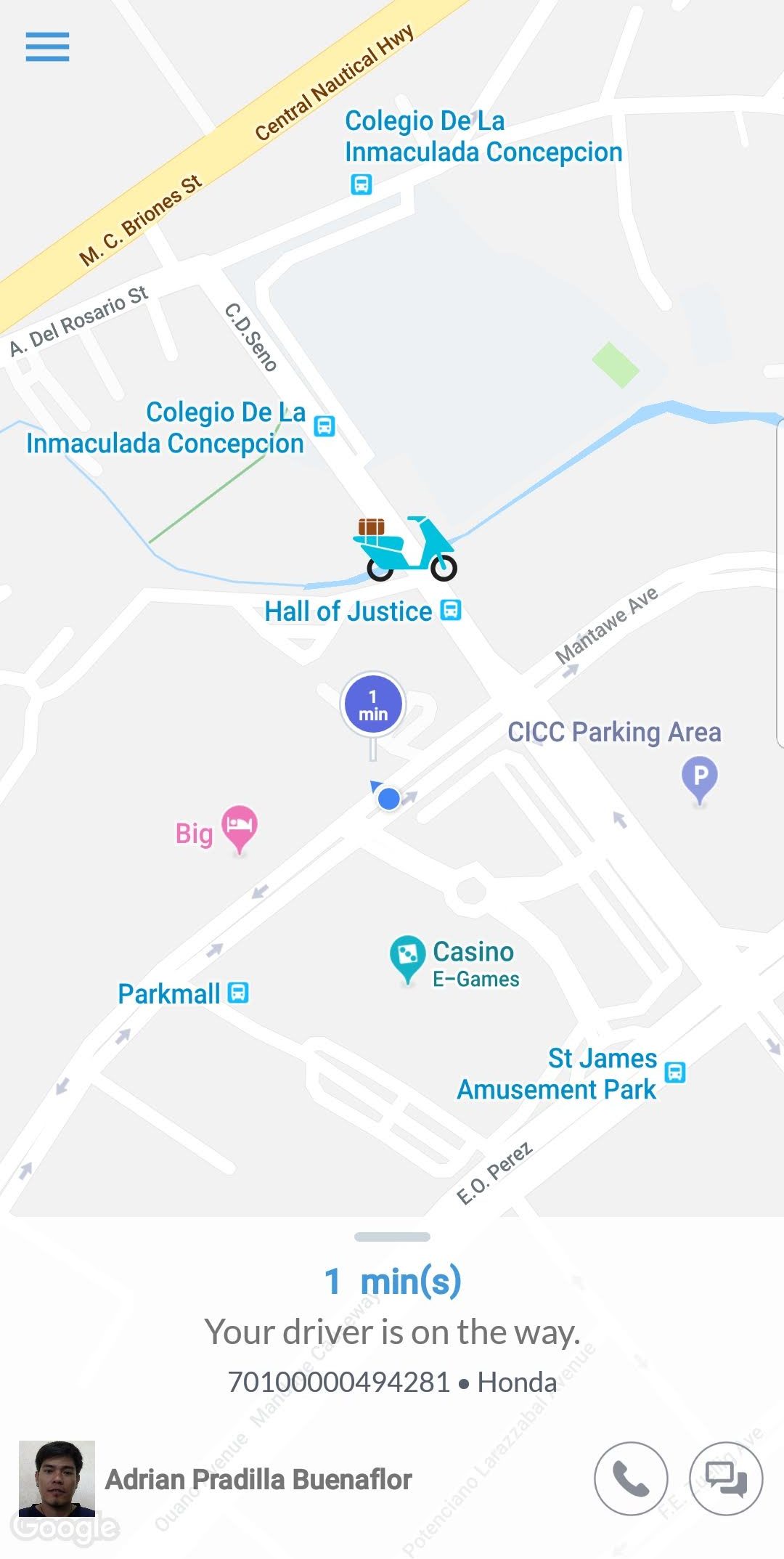784x1559 pixels.
Task: Tap the driver scooter marker
Action: [x=406, y=549]
